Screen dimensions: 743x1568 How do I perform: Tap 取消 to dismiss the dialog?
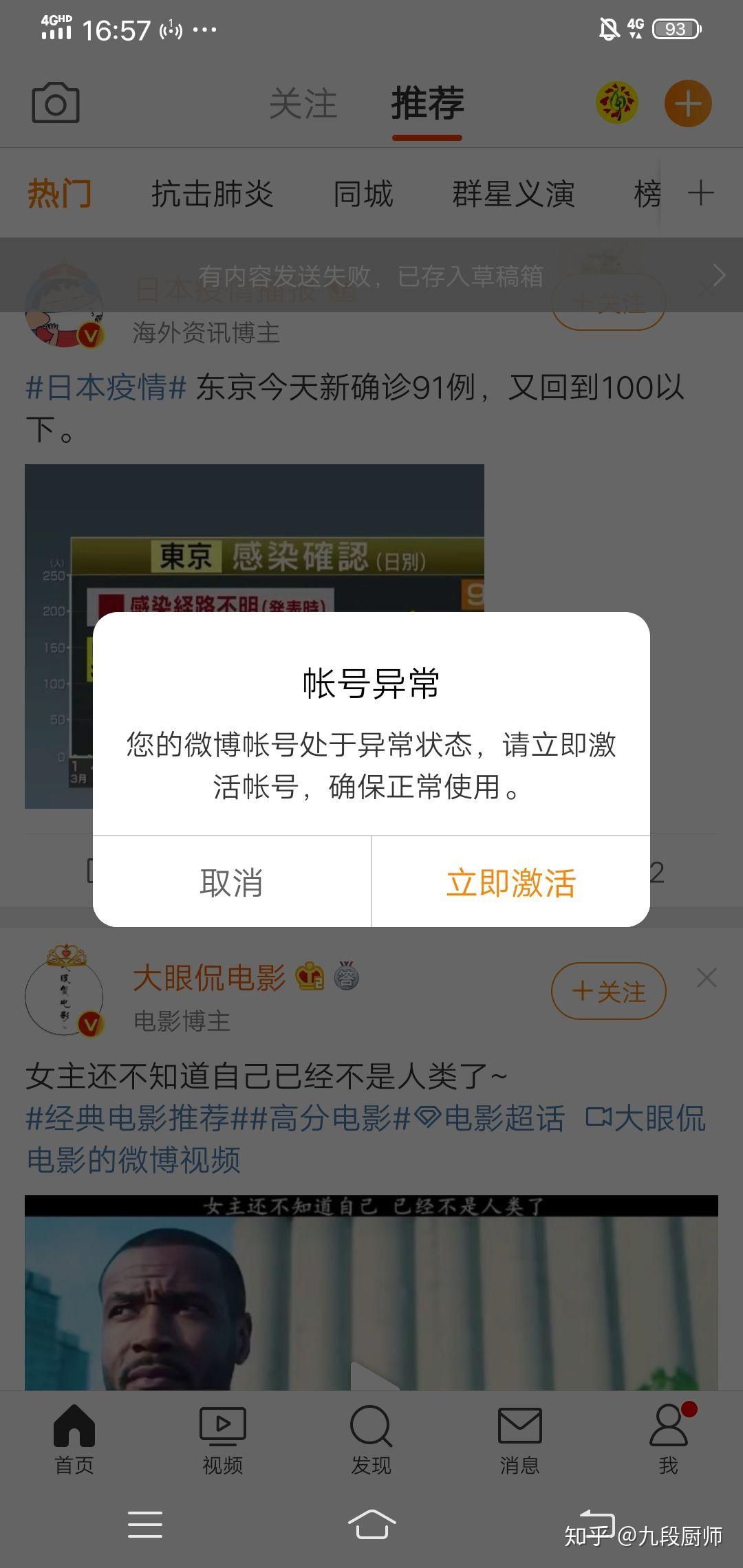point(232,882)
